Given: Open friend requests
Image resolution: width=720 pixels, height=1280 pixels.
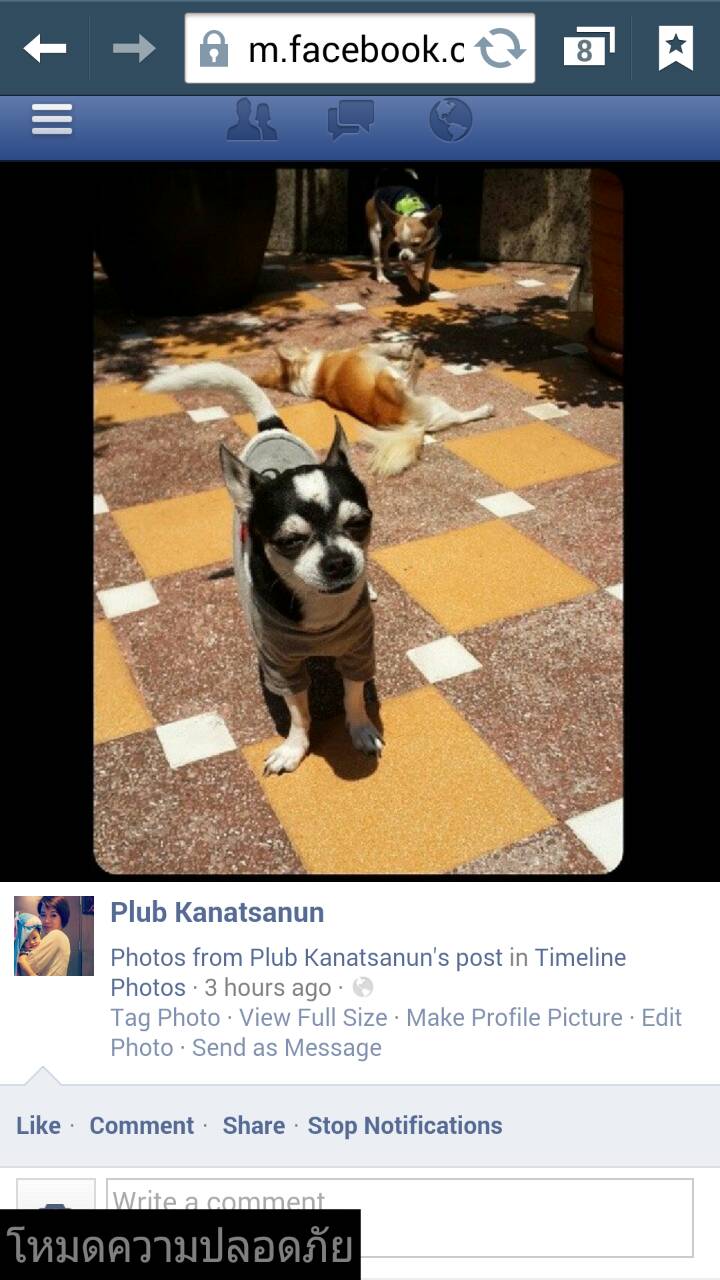Looking at the screenshot, I should [x=251, y=120].
